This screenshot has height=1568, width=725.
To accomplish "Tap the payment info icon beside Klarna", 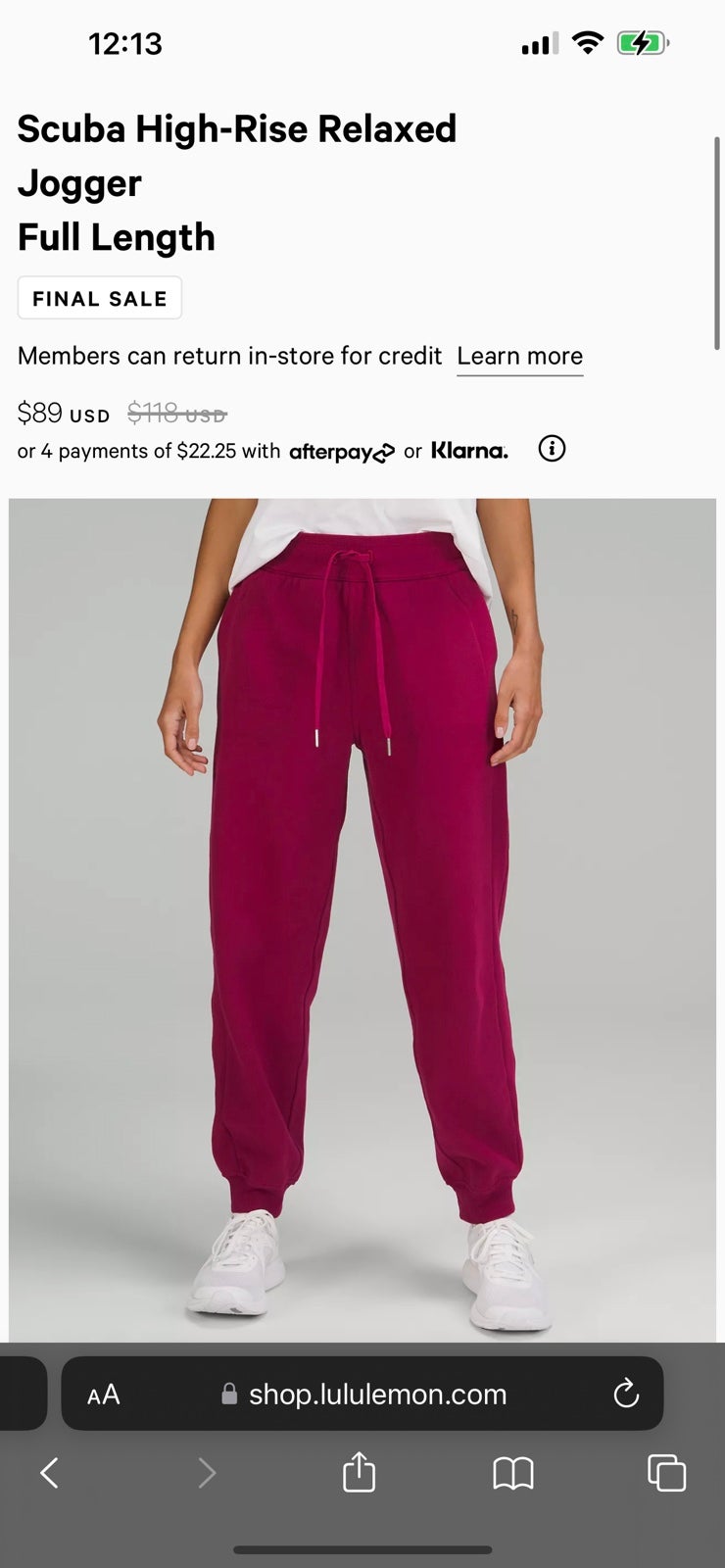I will (x=553, y=449).
